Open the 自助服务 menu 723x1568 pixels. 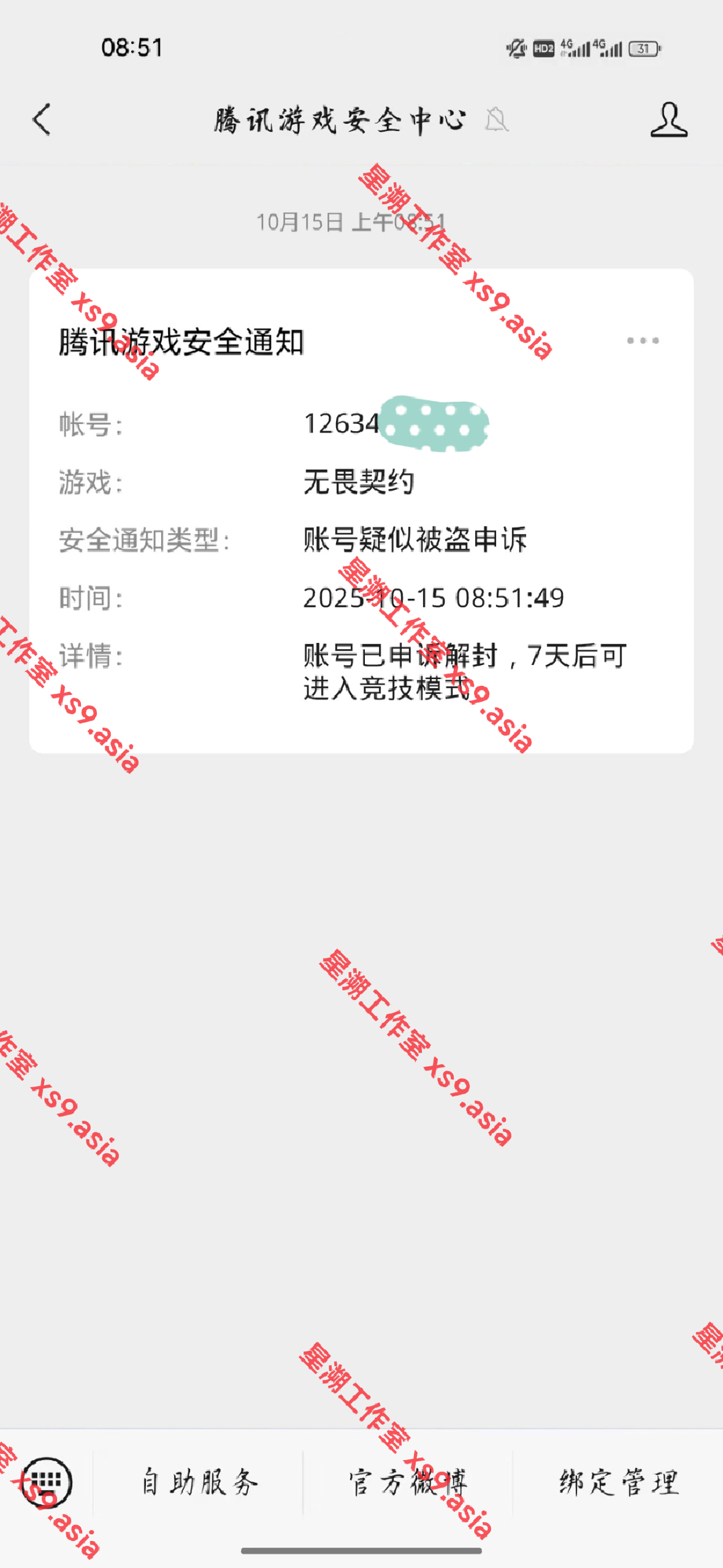pos(199,1482)
